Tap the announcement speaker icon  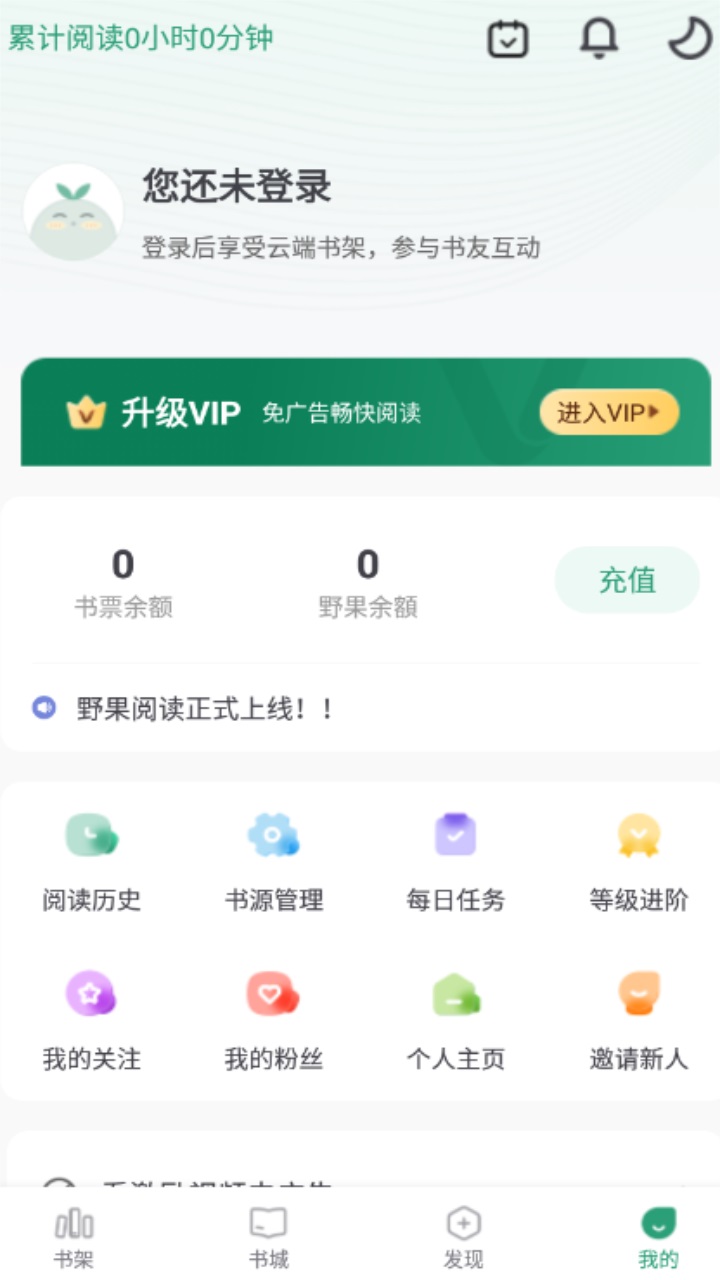pos(41,710)
